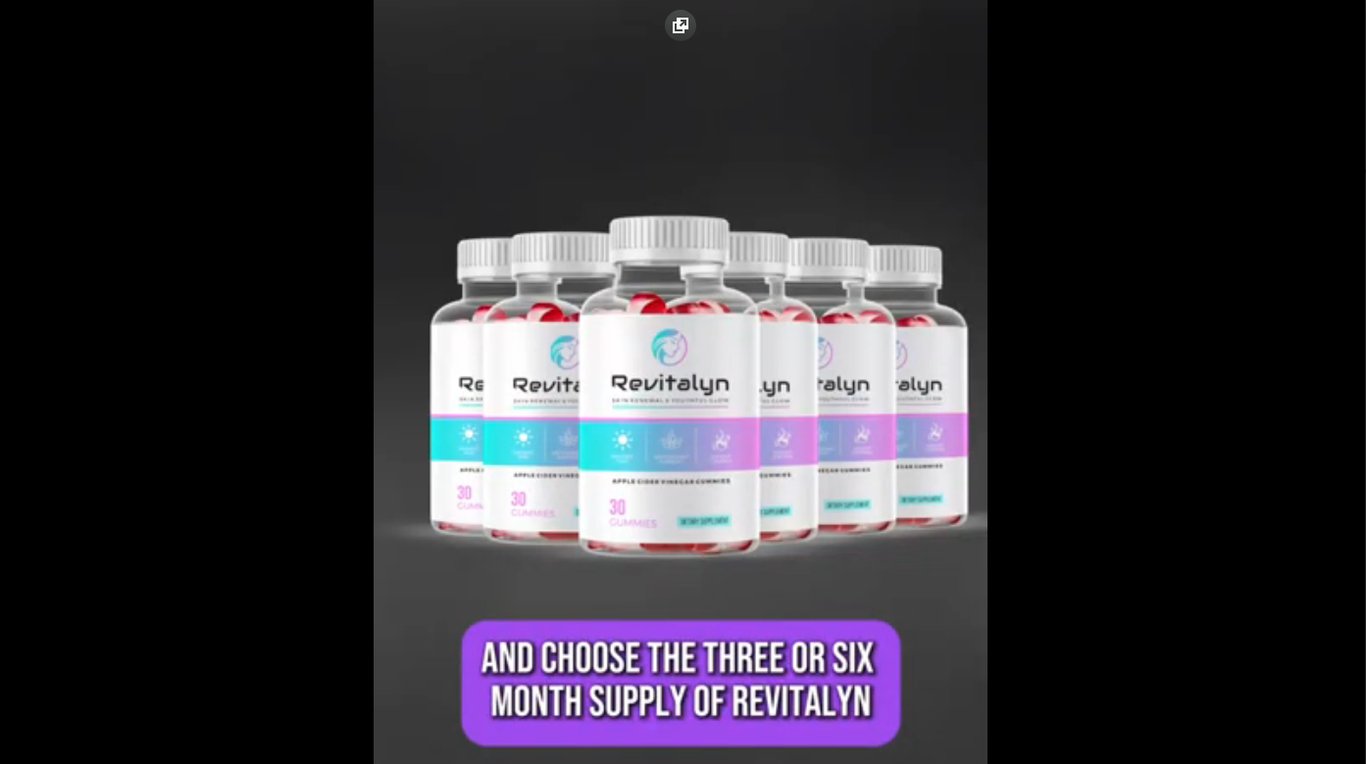Tap the pop-out video icon
Viewport: 1366px width, 764px height.
tap(680, 25)
